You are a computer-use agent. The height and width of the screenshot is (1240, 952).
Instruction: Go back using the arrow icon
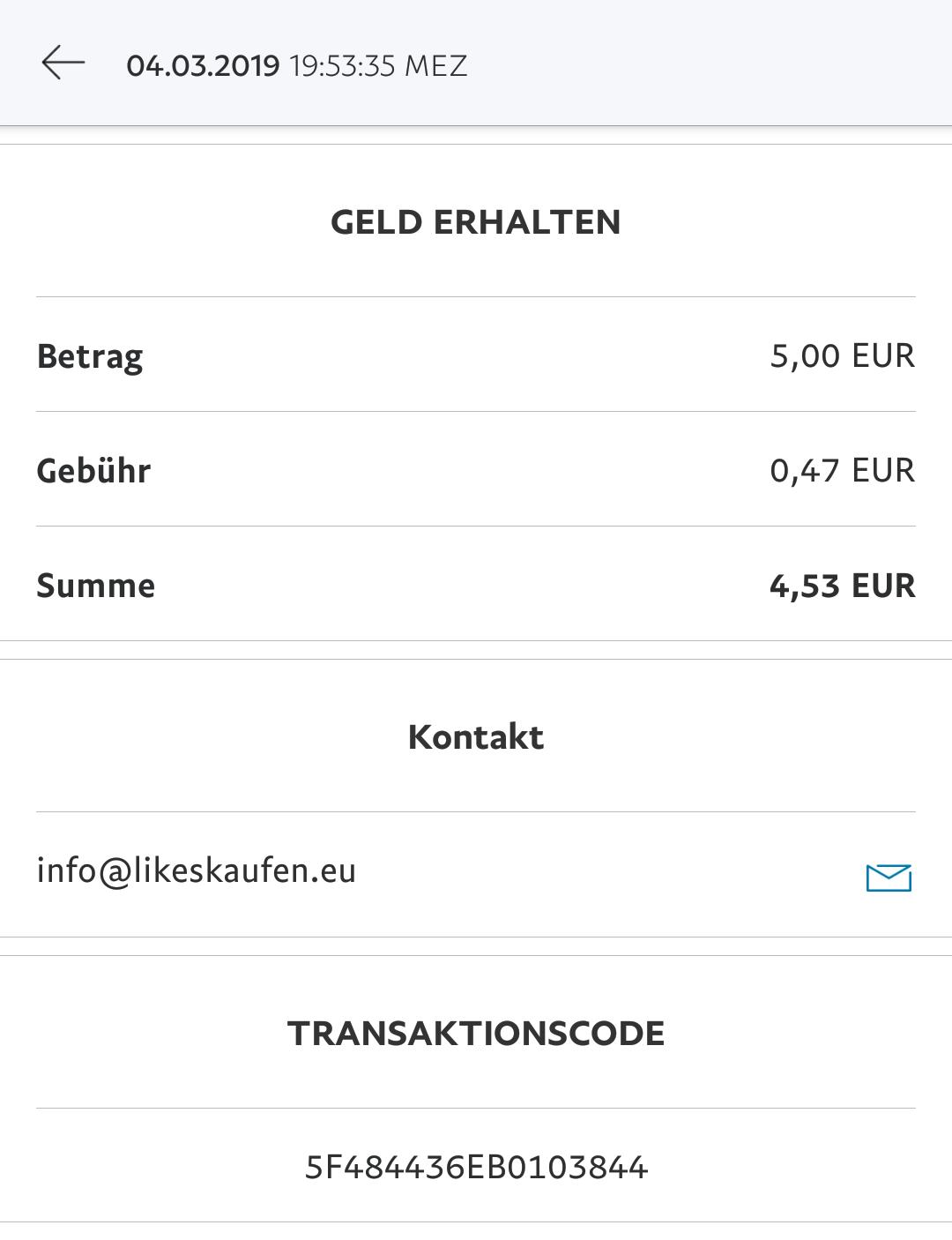coord(63,63)
